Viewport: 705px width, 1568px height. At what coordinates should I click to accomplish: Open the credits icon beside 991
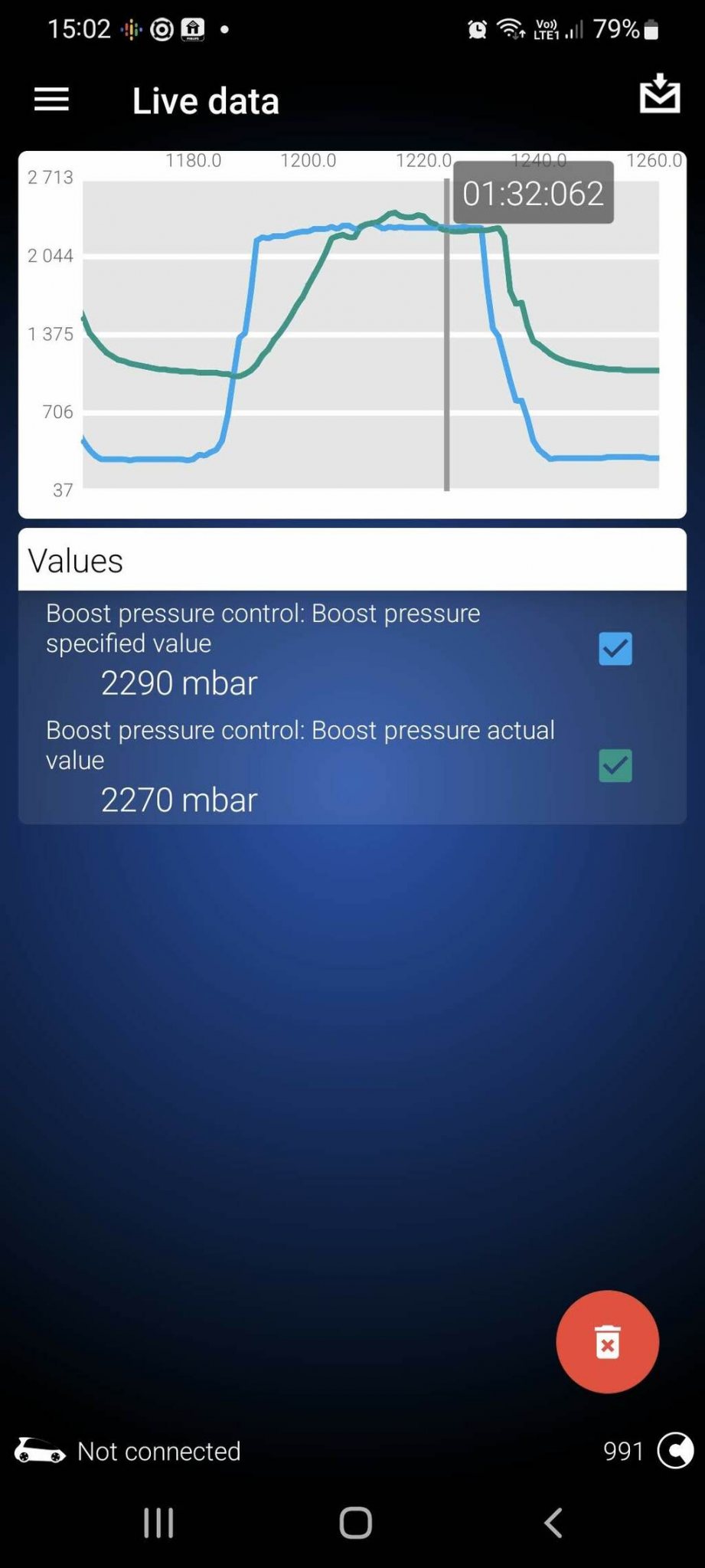click(675, 1450)
